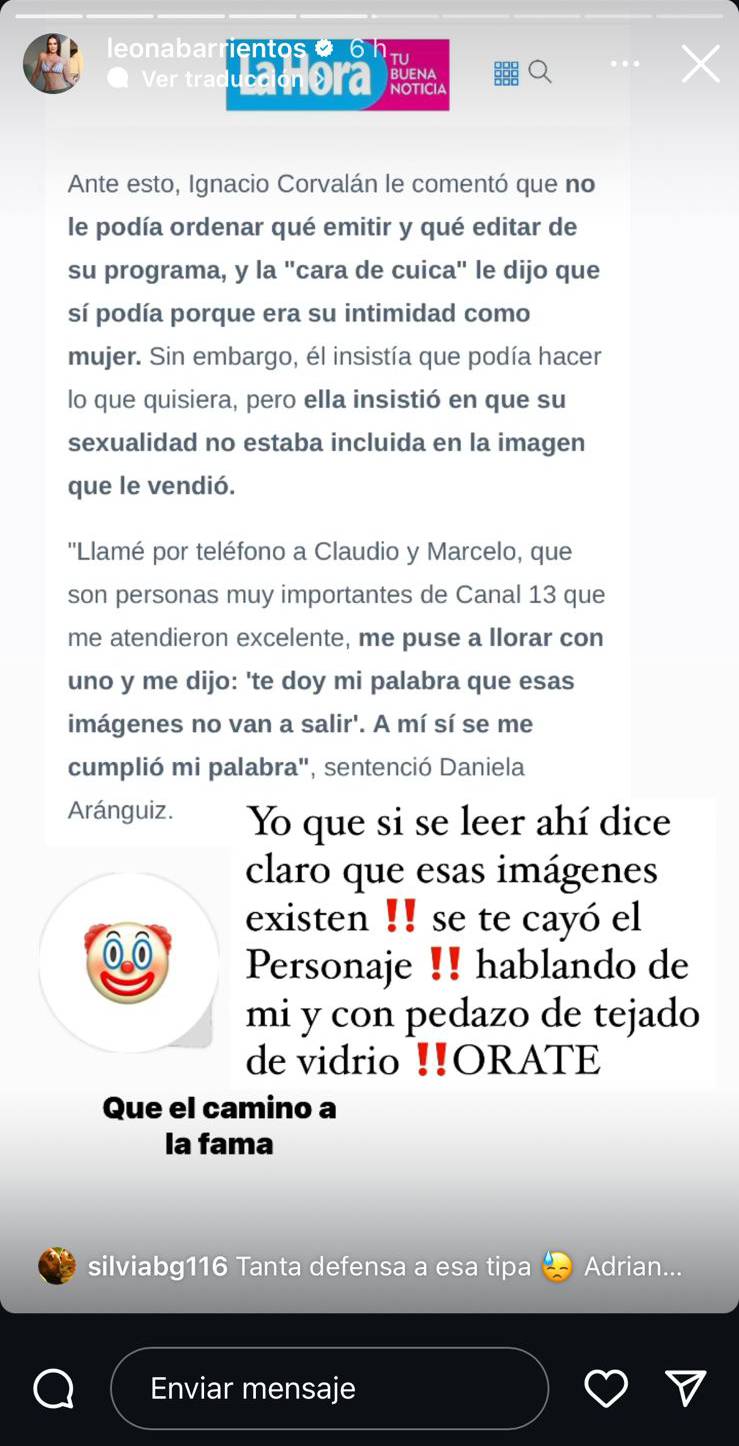Open the three-dot options menu
The height and width of the screenshot is (1446, 739).
(626, 63)
